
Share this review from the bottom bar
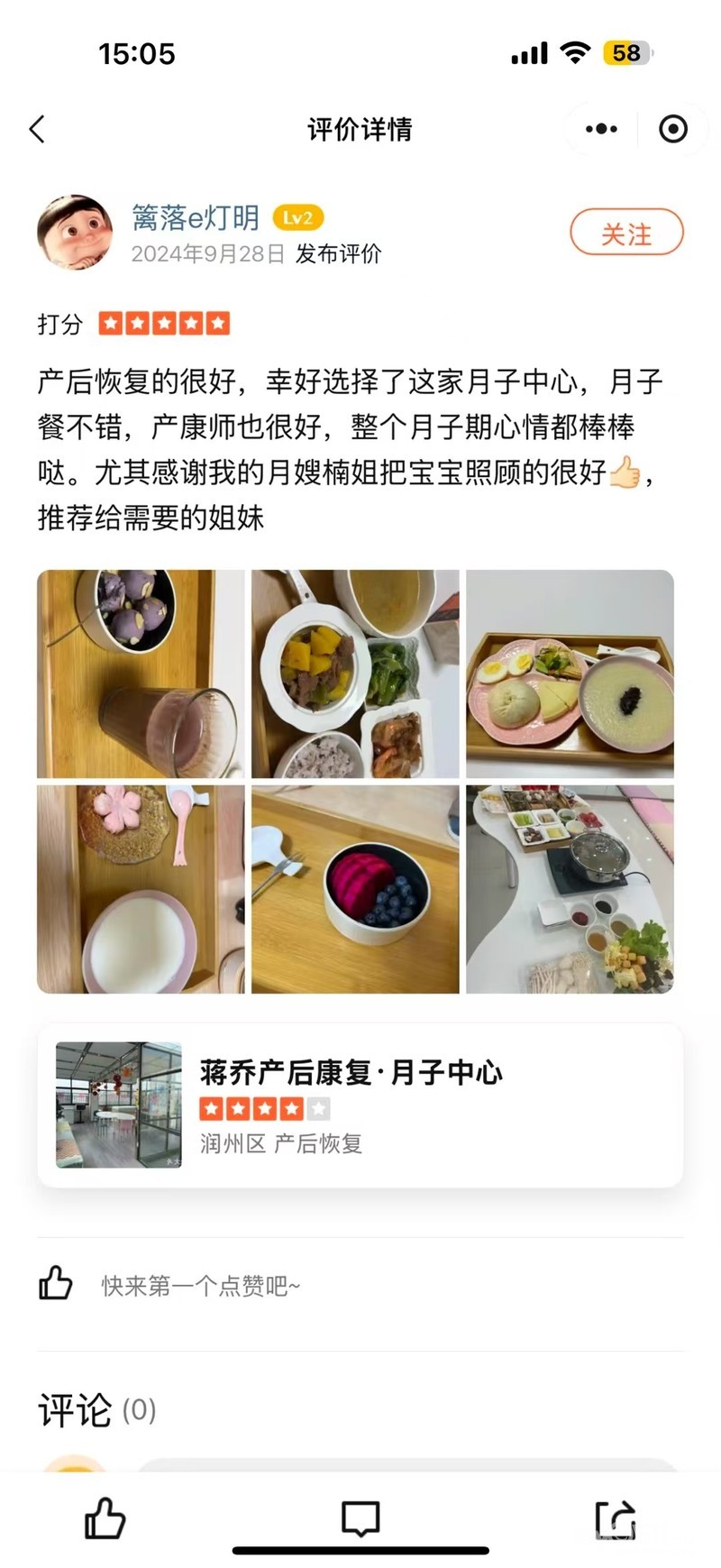click(x=616, y=1518)
